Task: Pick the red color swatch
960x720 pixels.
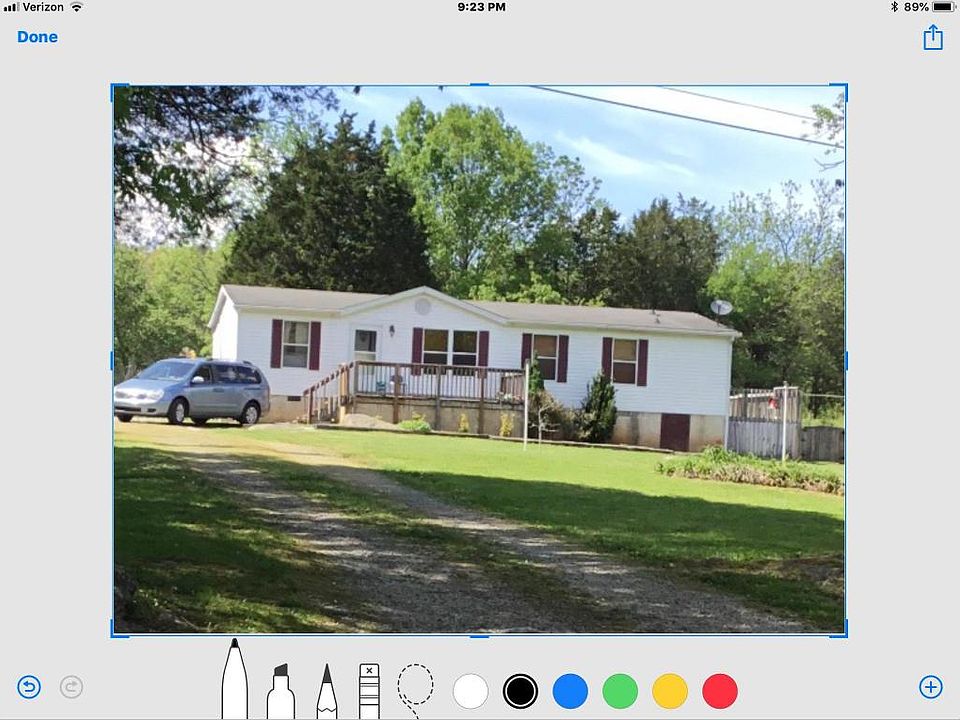Action: point(720,691)
